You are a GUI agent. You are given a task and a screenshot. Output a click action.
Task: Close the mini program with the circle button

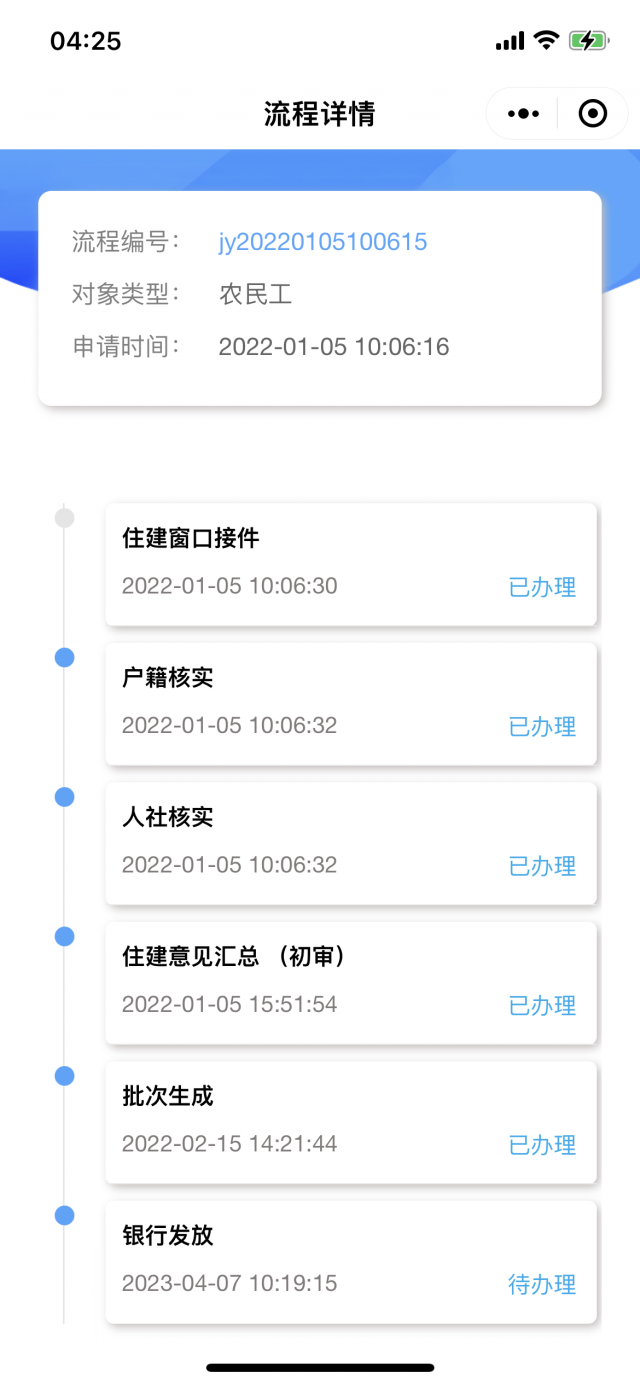pyautogui.click(x=593, y=114)
